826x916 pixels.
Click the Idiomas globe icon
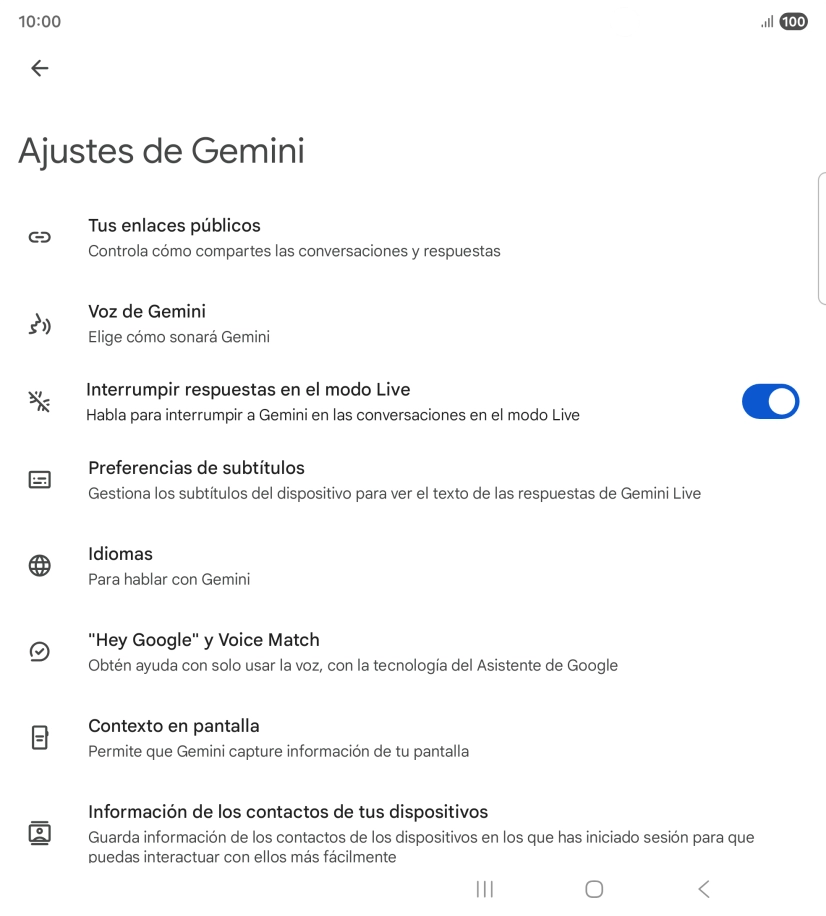point(39,565)
